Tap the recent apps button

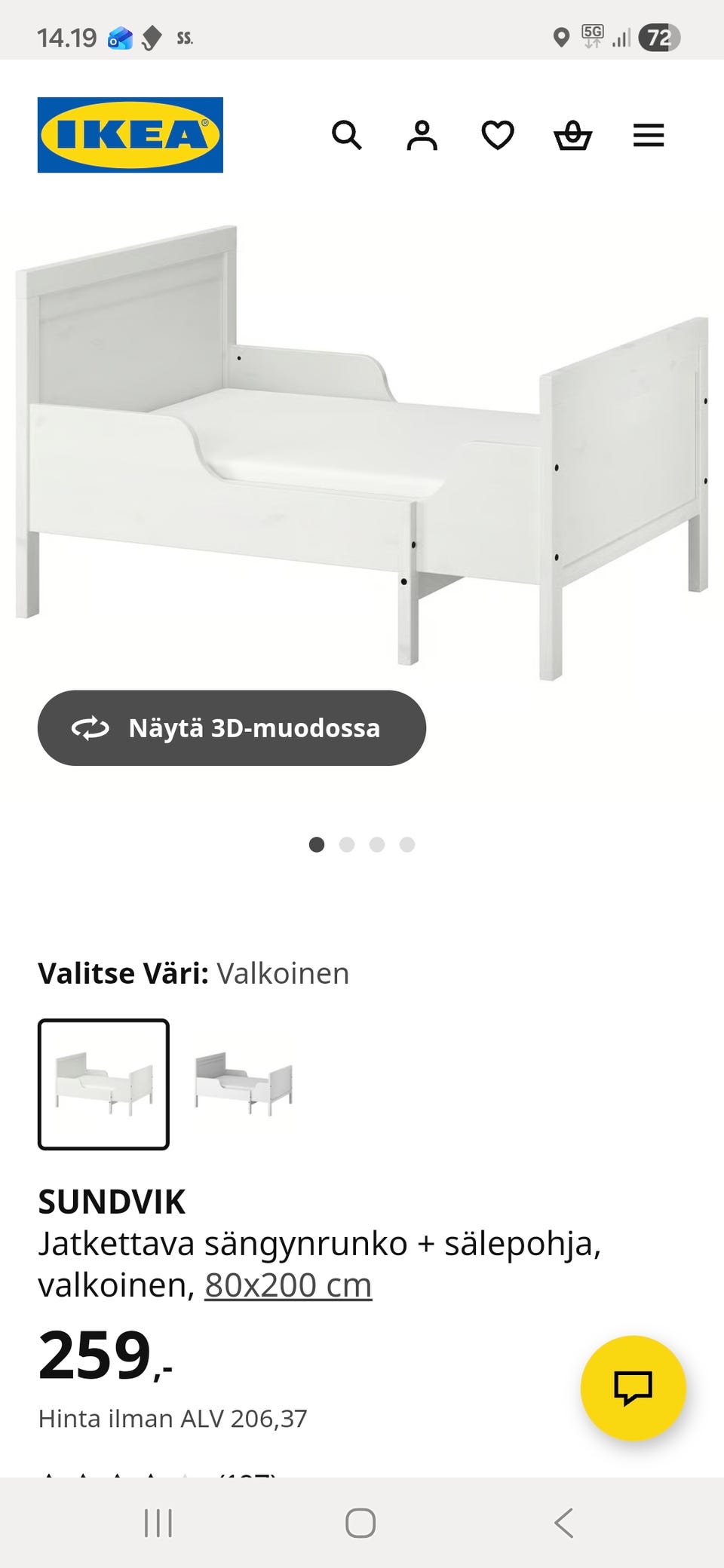[x=157, y=1523]
